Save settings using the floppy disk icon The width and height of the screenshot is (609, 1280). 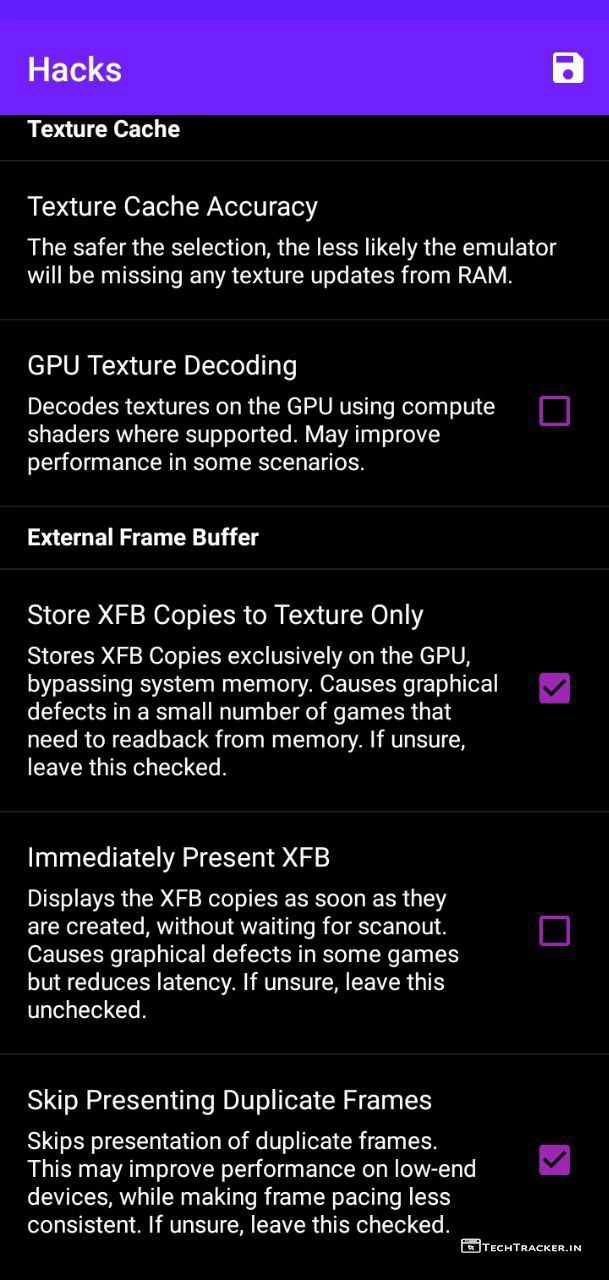(x=568, y=68)
